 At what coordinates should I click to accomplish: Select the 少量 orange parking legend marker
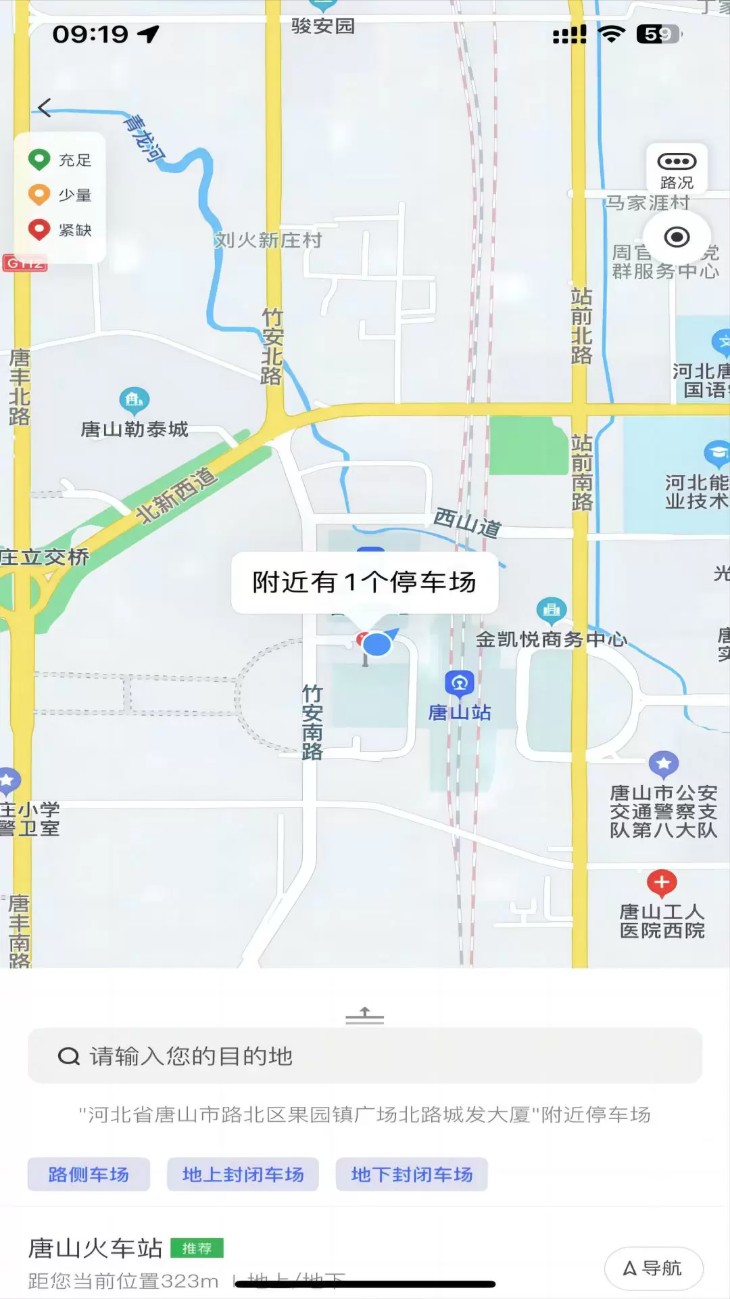tap(40, 193)
